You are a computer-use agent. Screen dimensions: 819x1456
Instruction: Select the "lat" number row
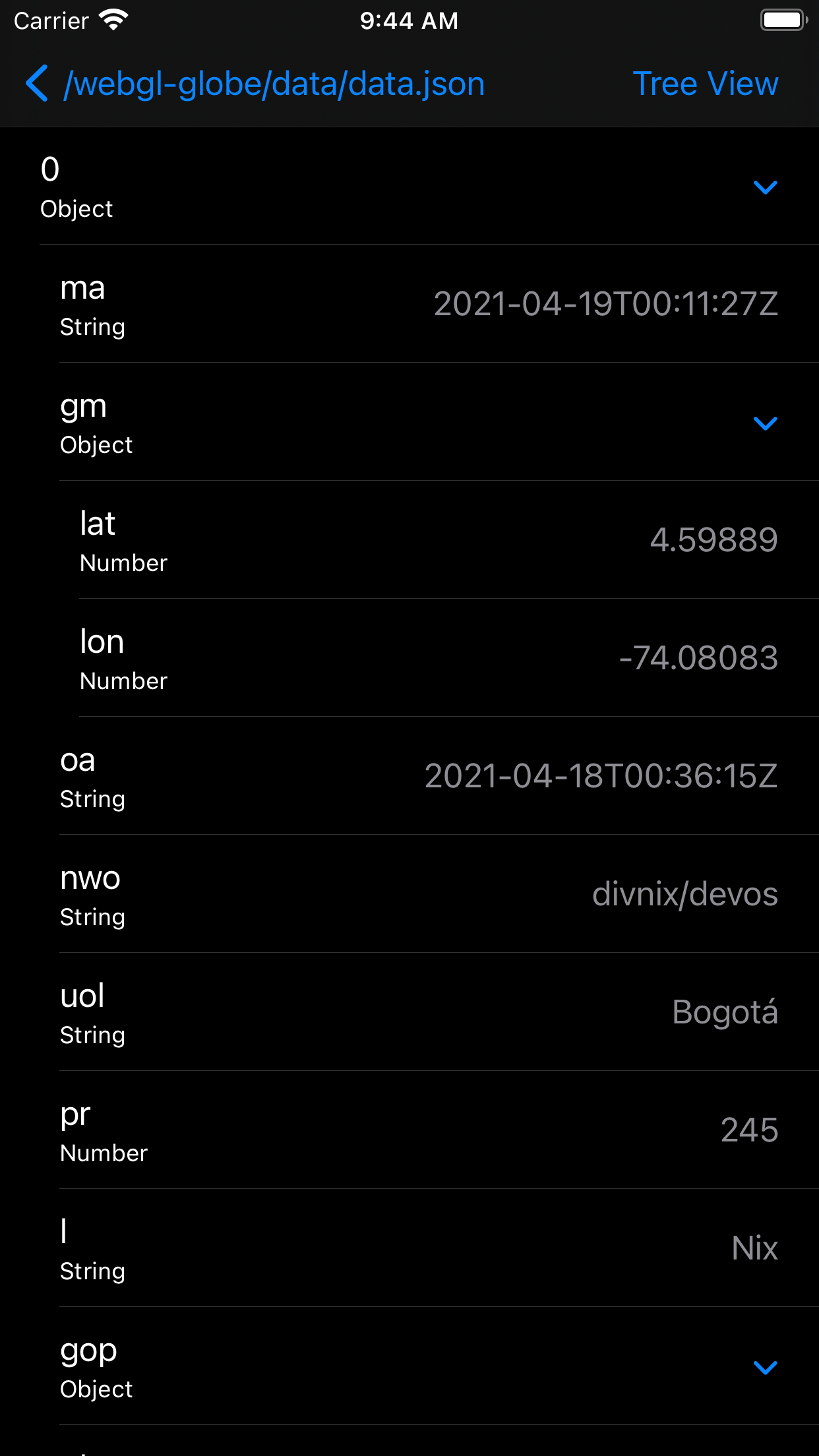(429, 539)
